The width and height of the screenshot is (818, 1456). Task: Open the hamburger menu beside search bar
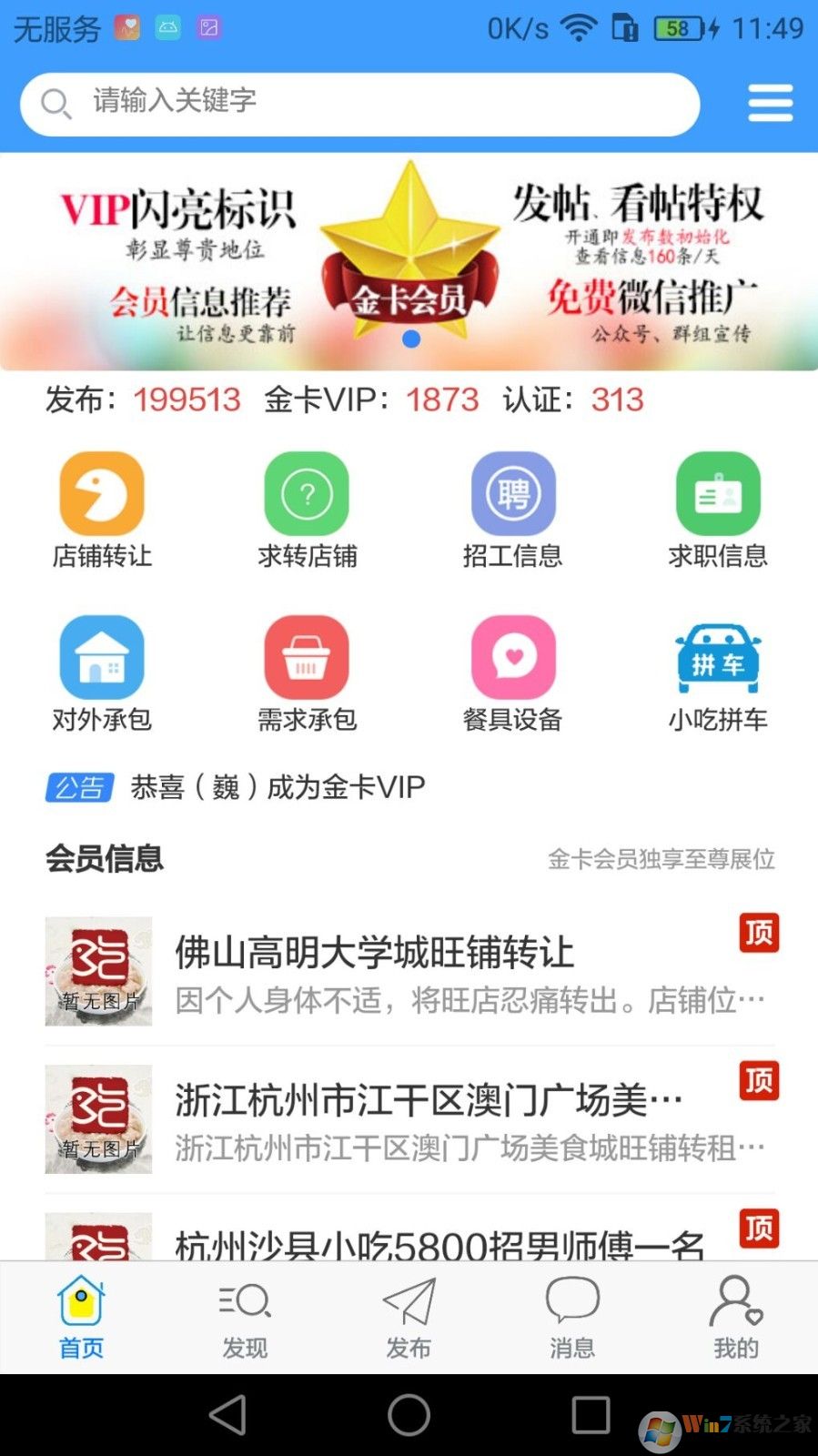770,103
